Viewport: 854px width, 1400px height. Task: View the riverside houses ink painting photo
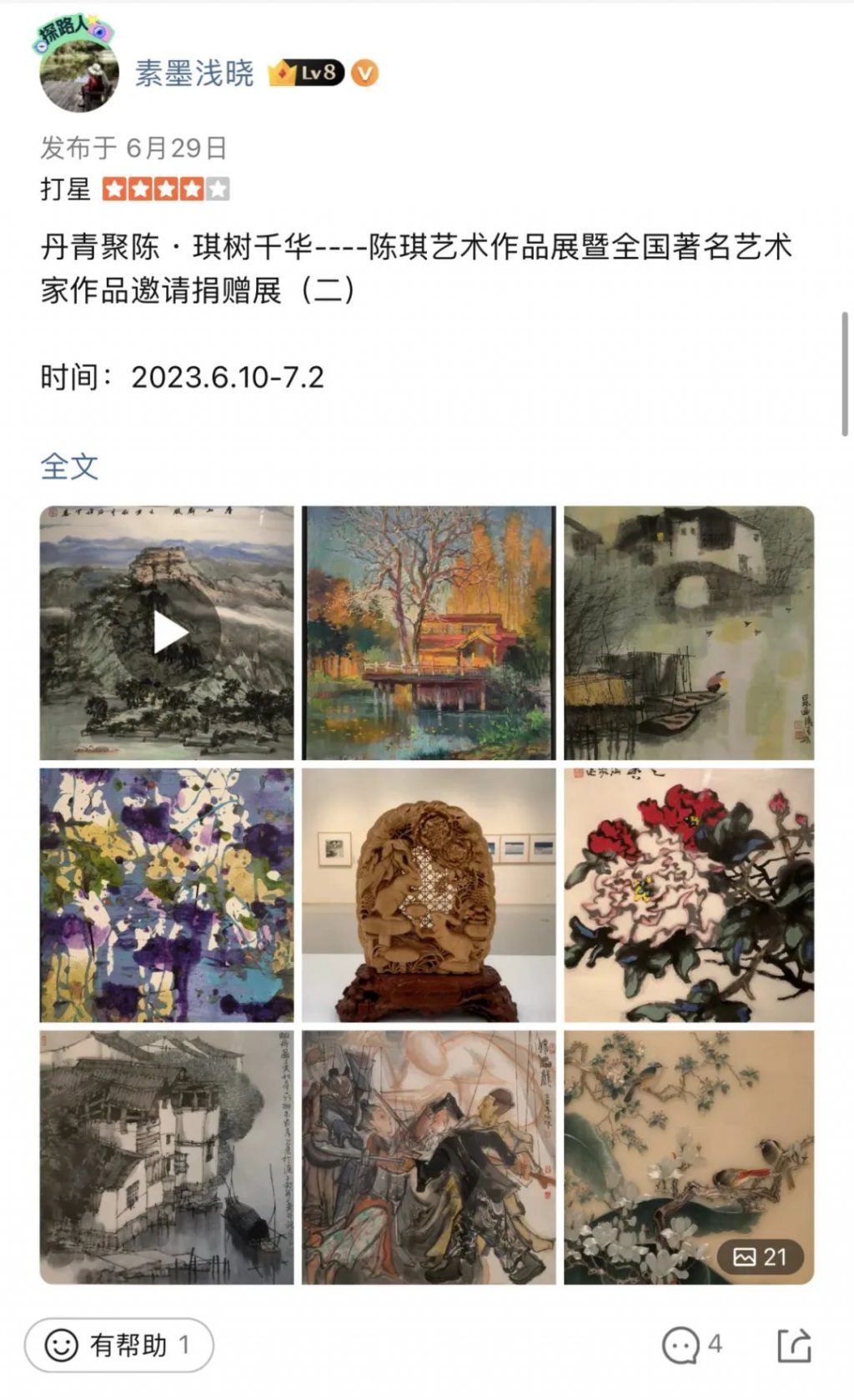tap(167, 1157)
